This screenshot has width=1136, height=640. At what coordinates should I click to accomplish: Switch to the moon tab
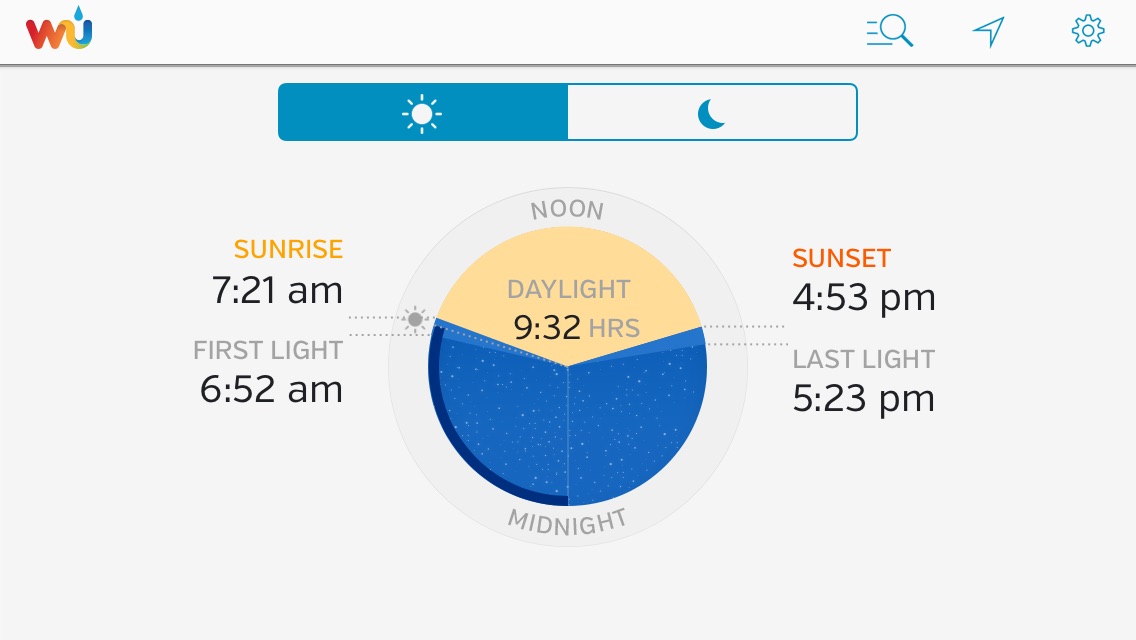pos(712,112)
